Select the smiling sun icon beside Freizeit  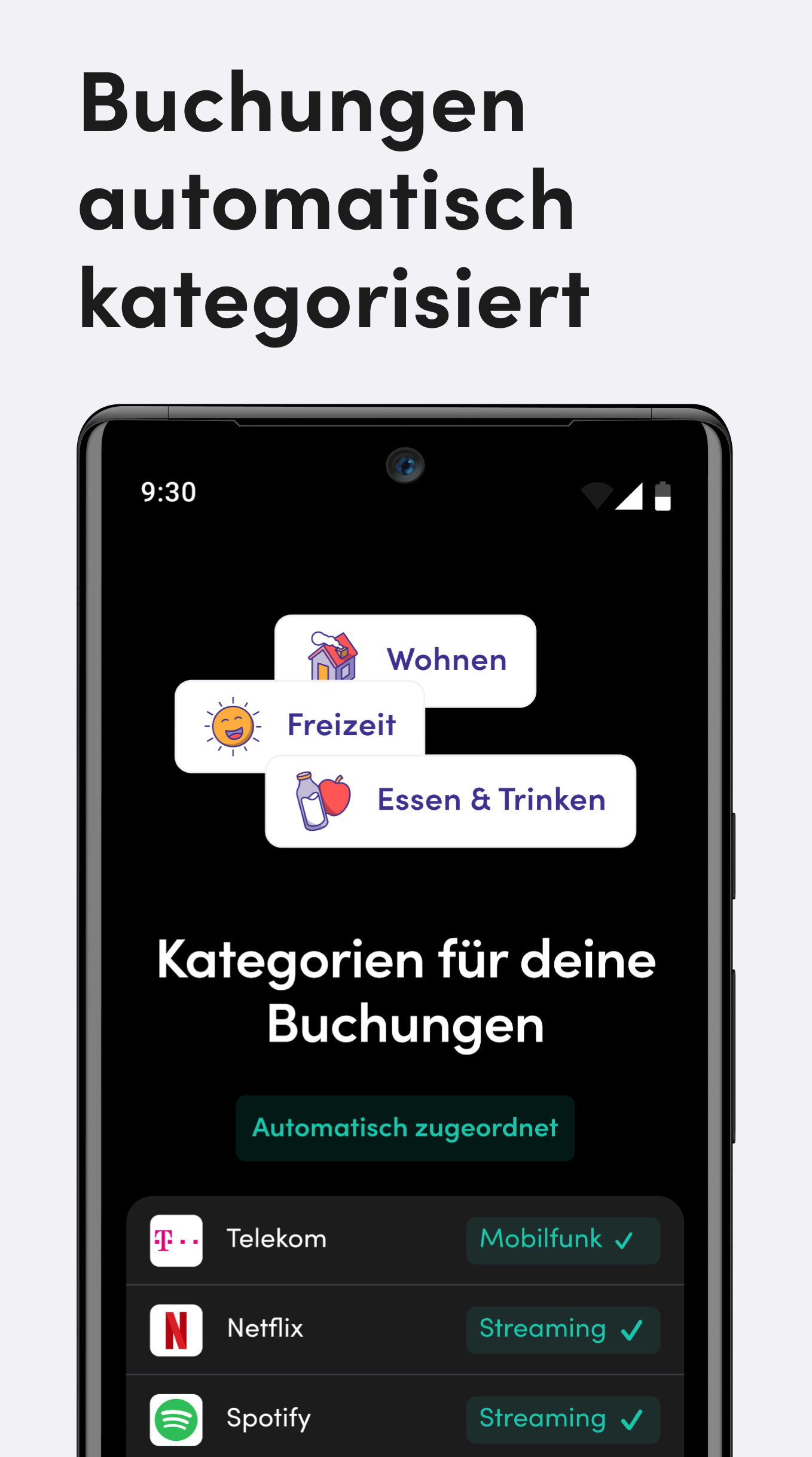(232, 727)
